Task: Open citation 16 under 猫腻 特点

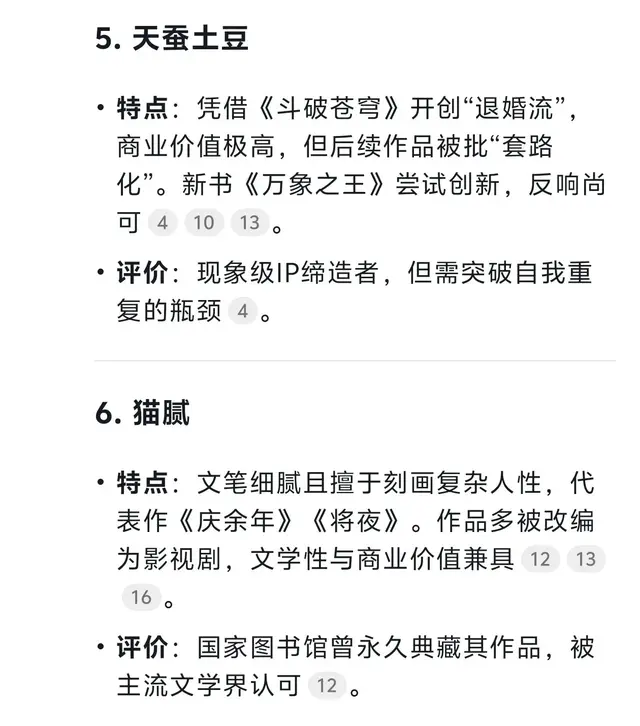Action: 141,598
